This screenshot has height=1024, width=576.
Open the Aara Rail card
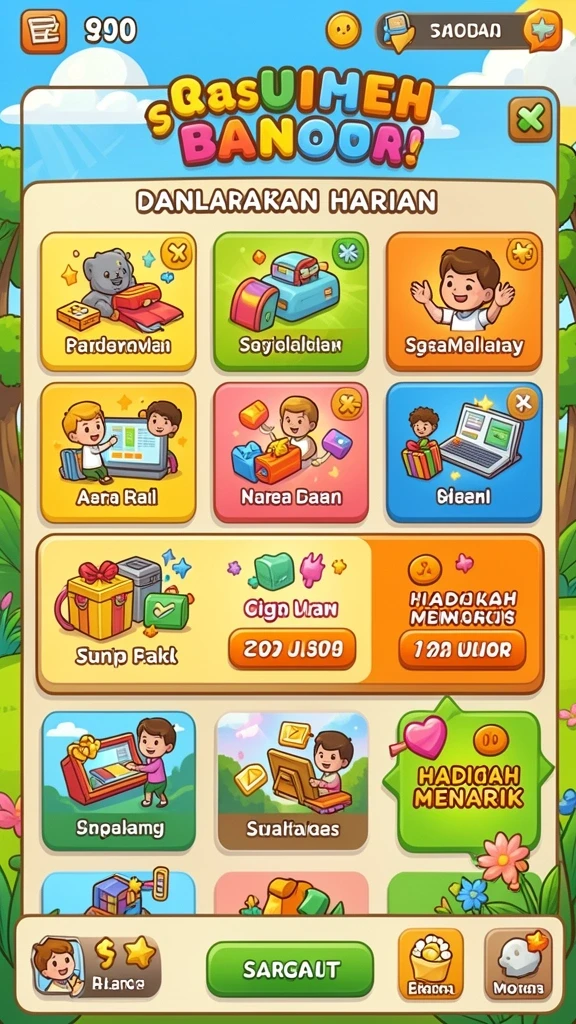point(118,453)
